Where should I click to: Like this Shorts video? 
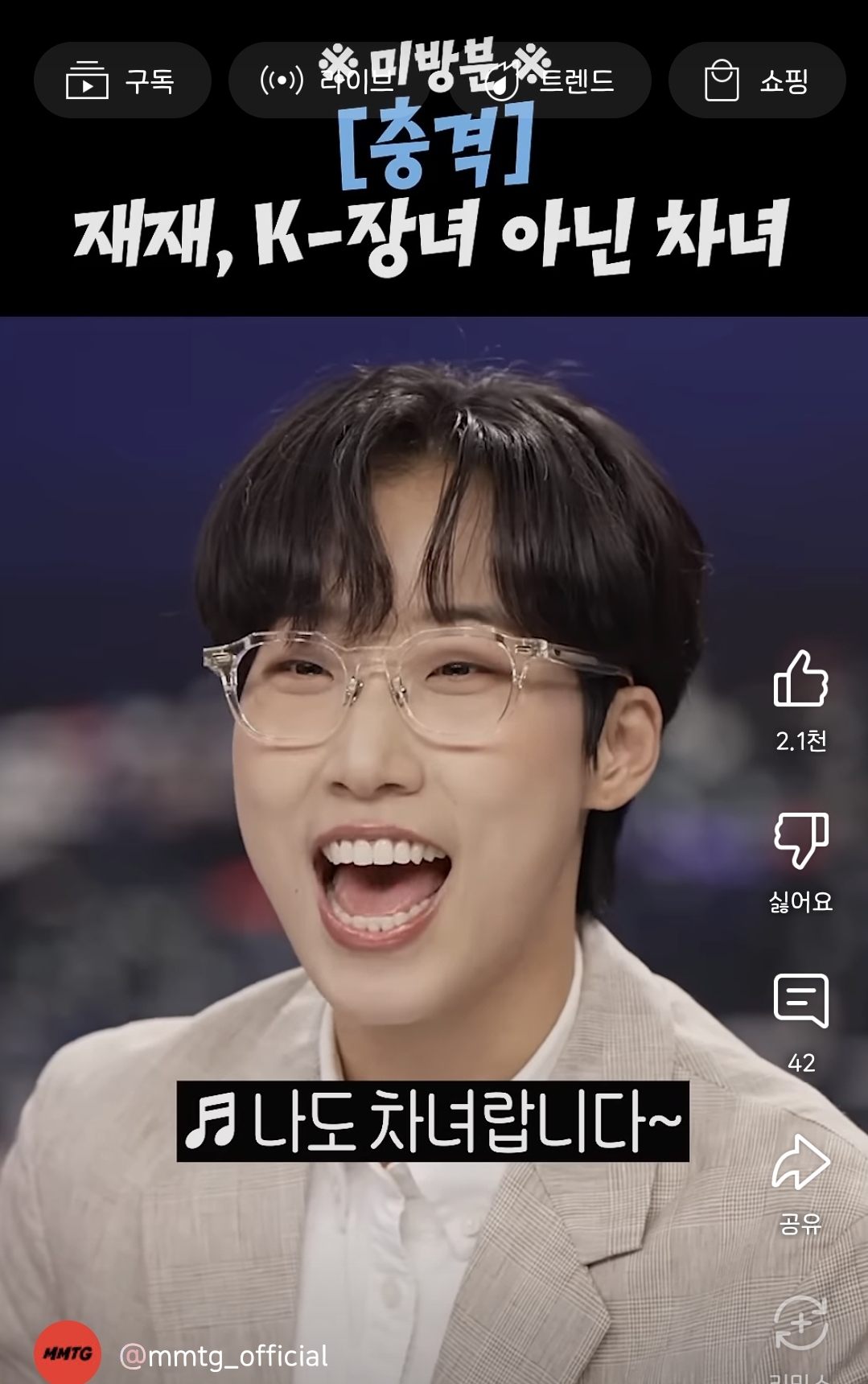pos(800,679)
